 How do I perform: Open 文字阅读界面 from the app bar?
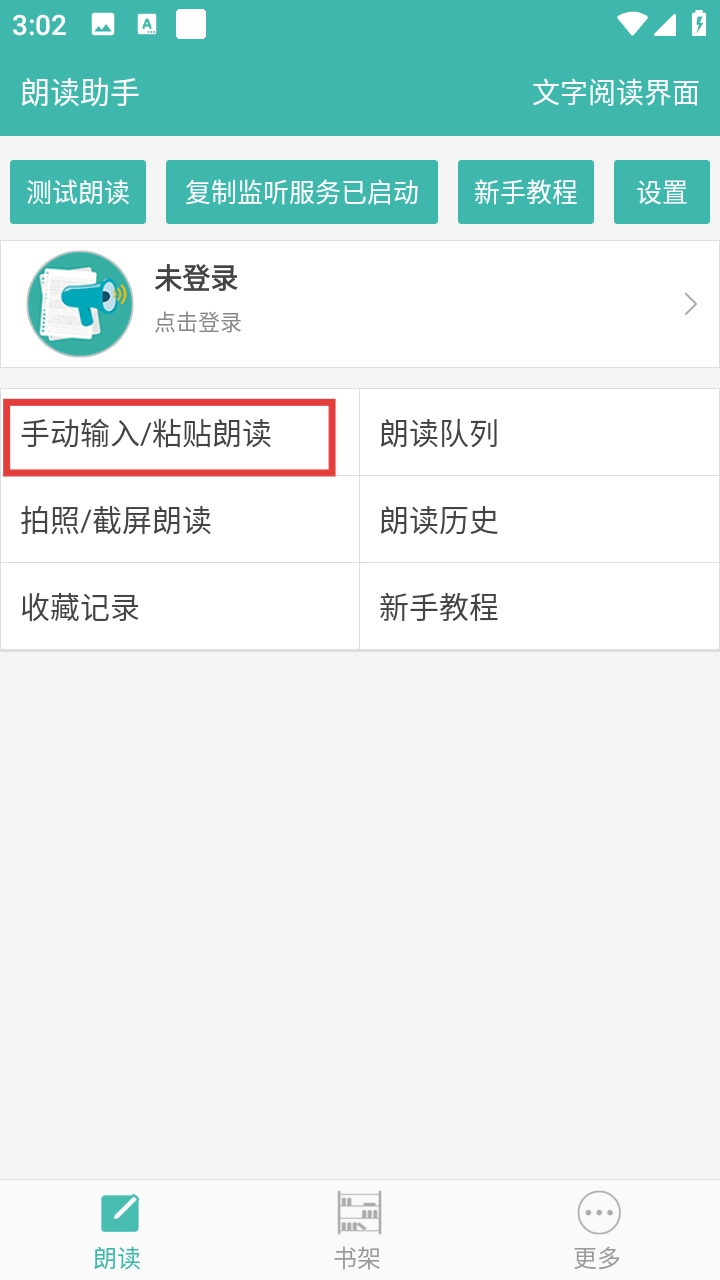(615, 93)
